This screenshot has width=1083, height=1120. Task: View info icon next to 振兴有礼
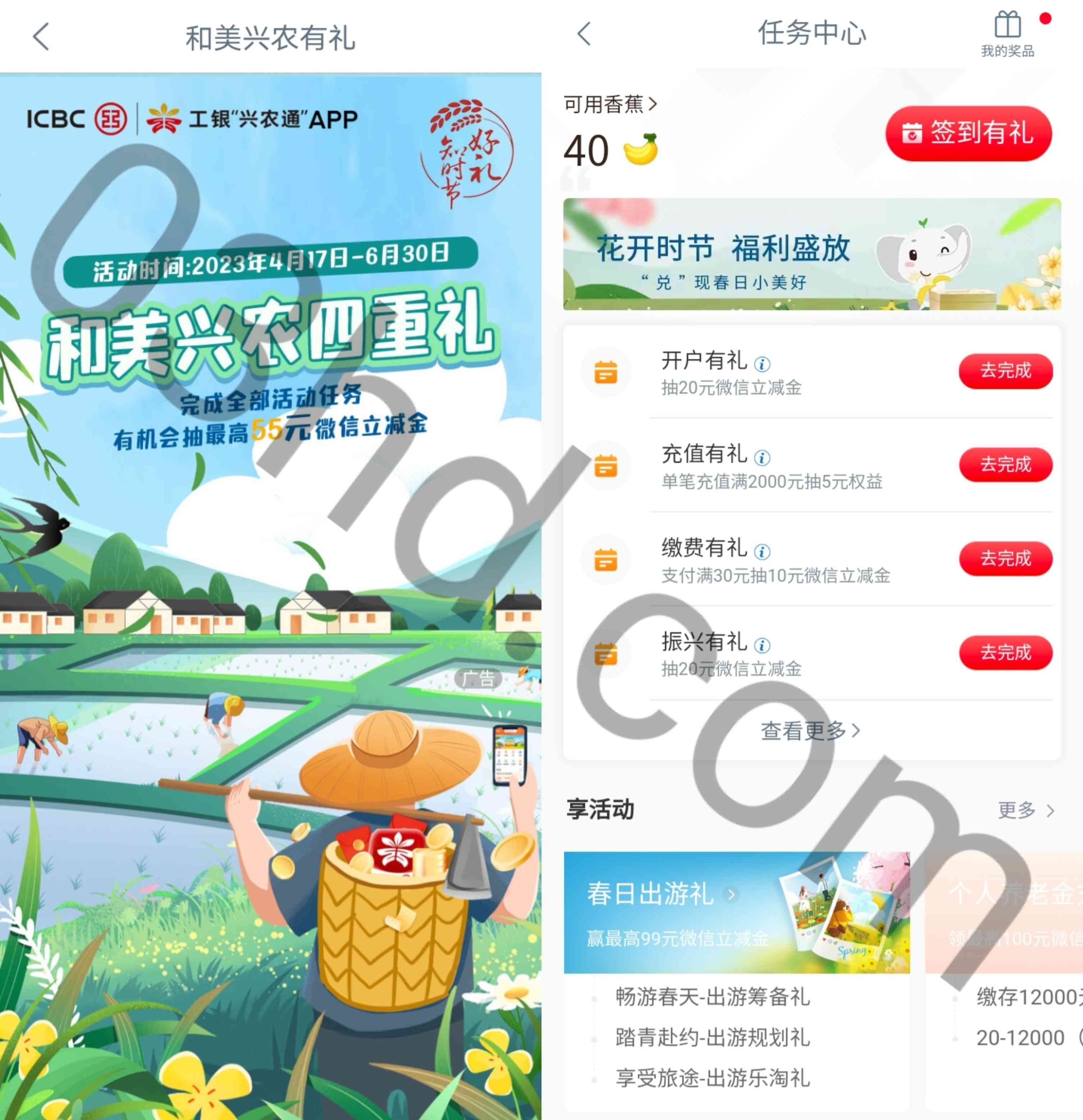click(x=762, y=645)
